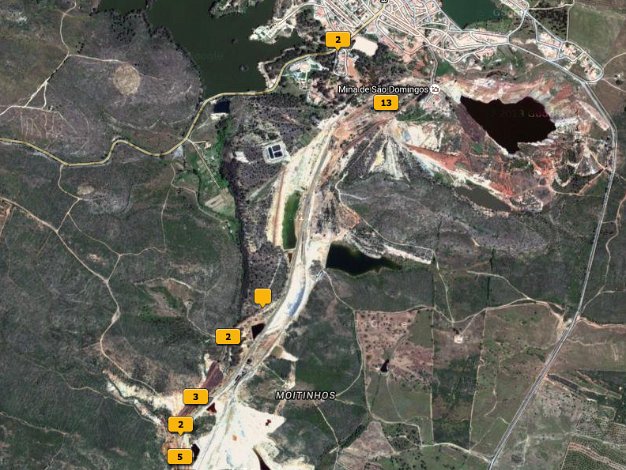Open the cluster marker labeled 13
This screenshot has width=626, height=470.
tap(385, 102)
